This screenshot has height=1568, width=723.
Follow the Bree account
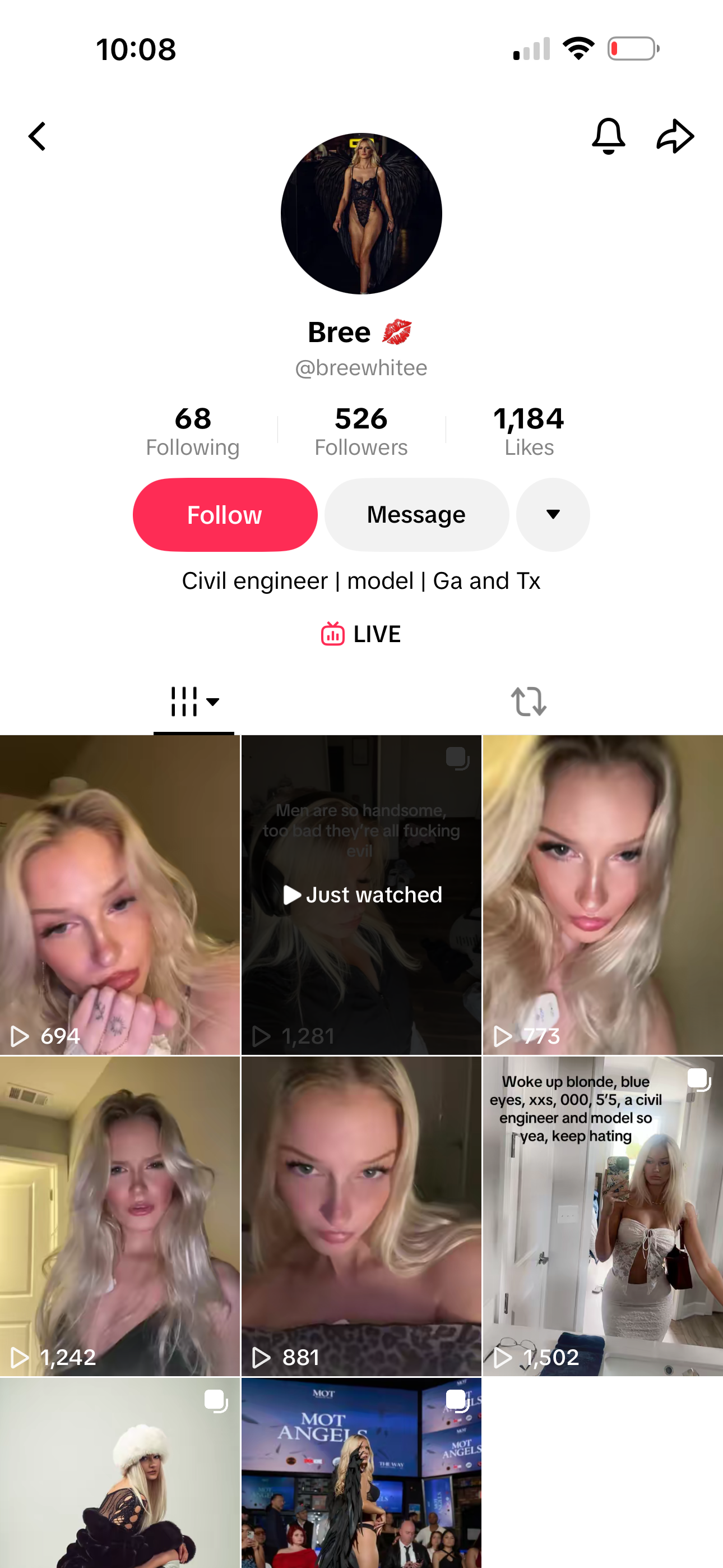click(225, 515)
